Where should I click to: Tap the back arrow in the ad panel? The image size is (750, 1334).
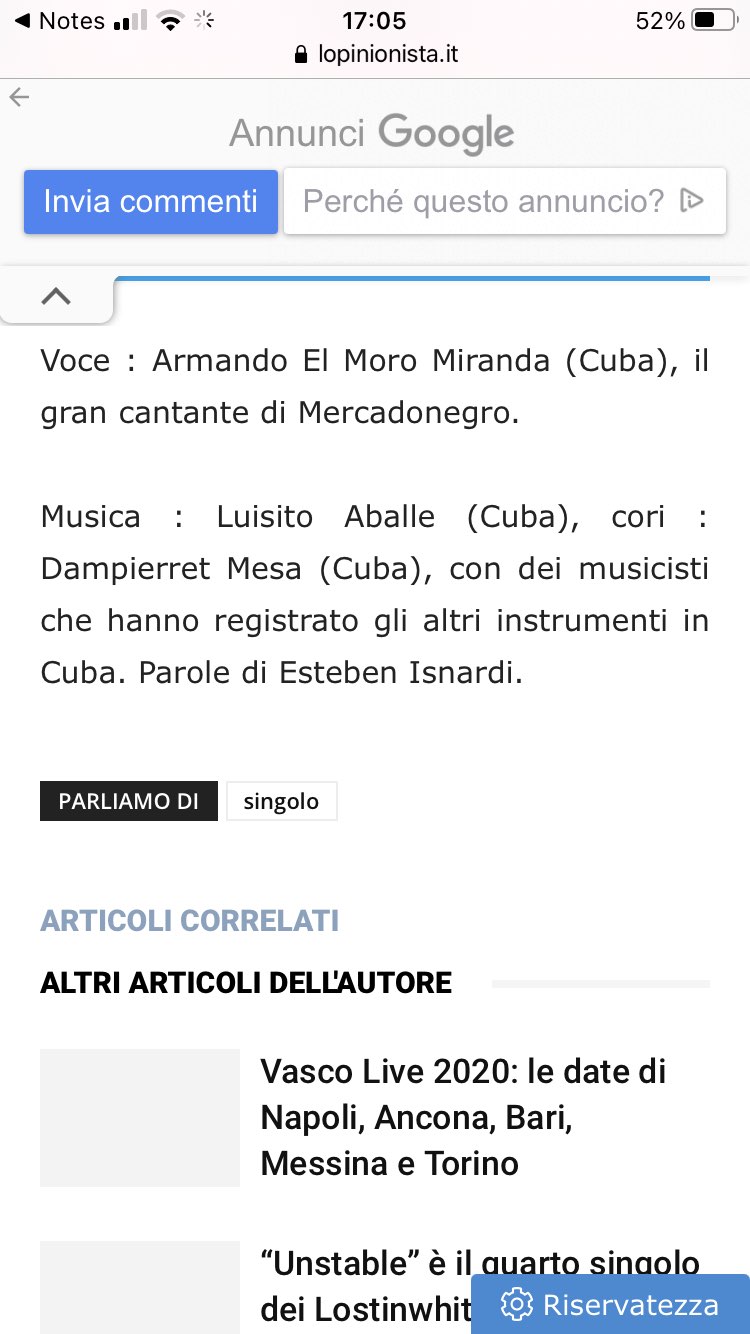[19, 97]
